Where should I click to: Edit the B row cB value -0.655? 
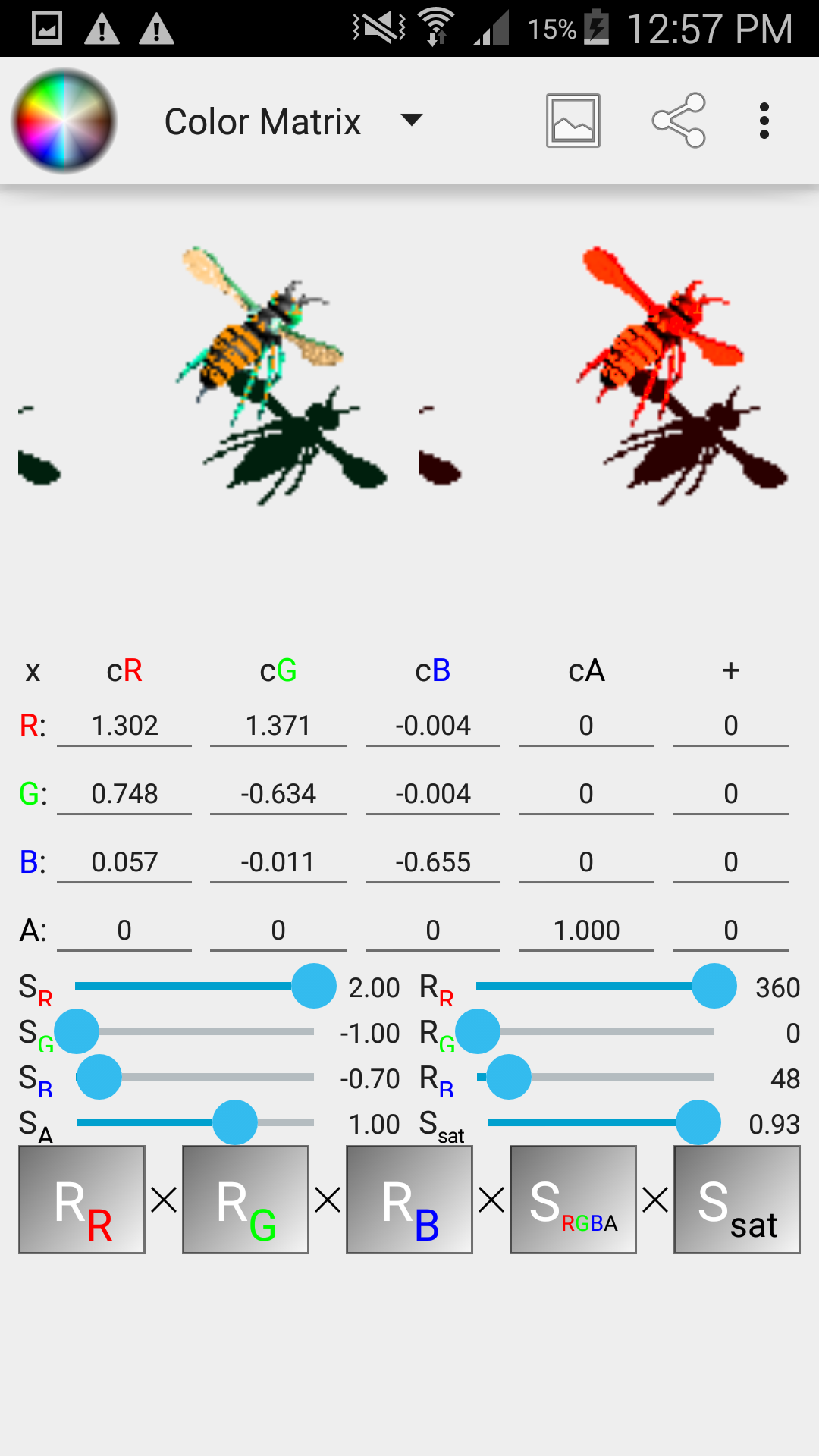point(432,862)
